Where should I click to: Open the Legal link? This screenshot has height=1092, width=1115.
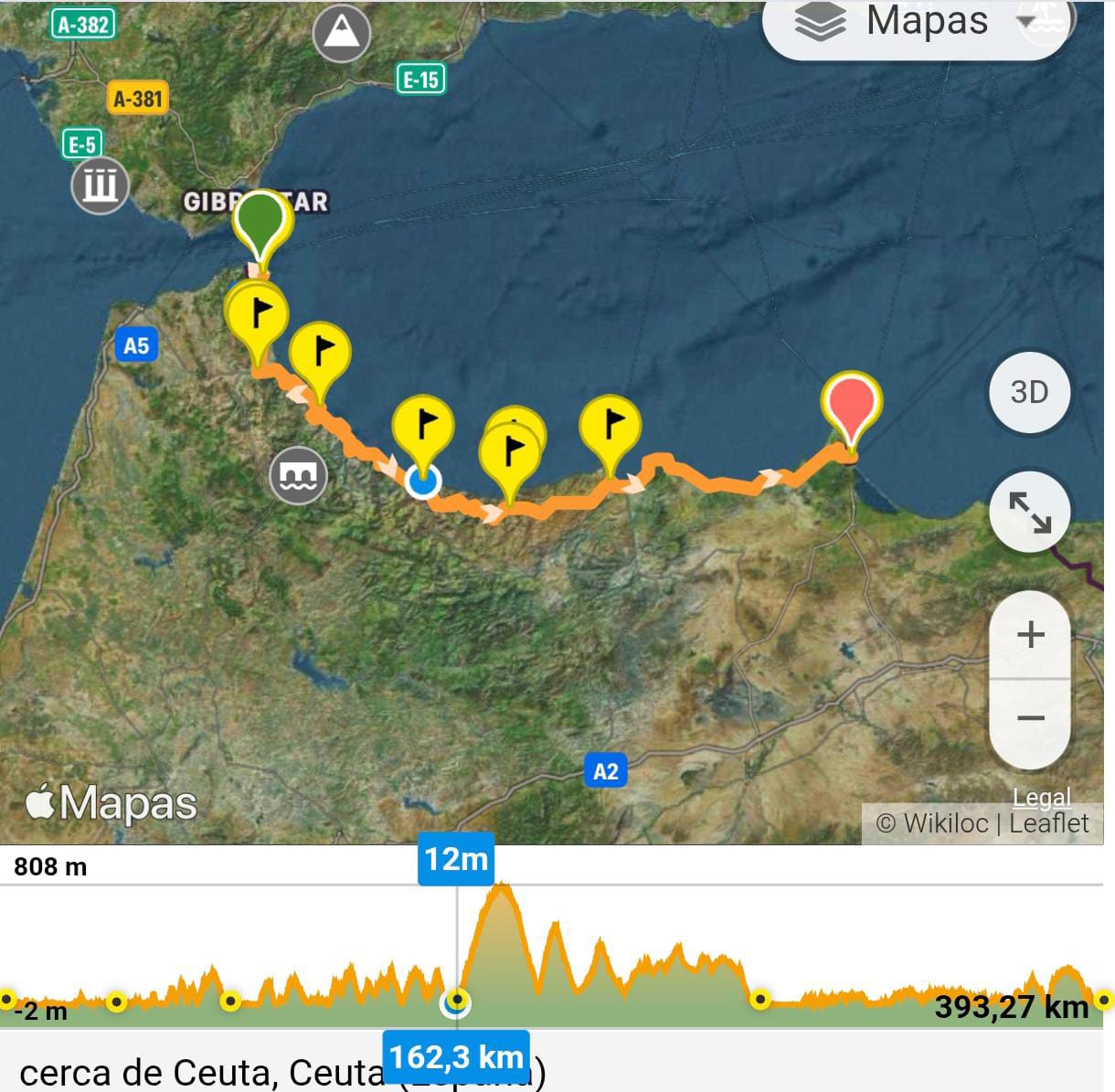[1041, 798]
